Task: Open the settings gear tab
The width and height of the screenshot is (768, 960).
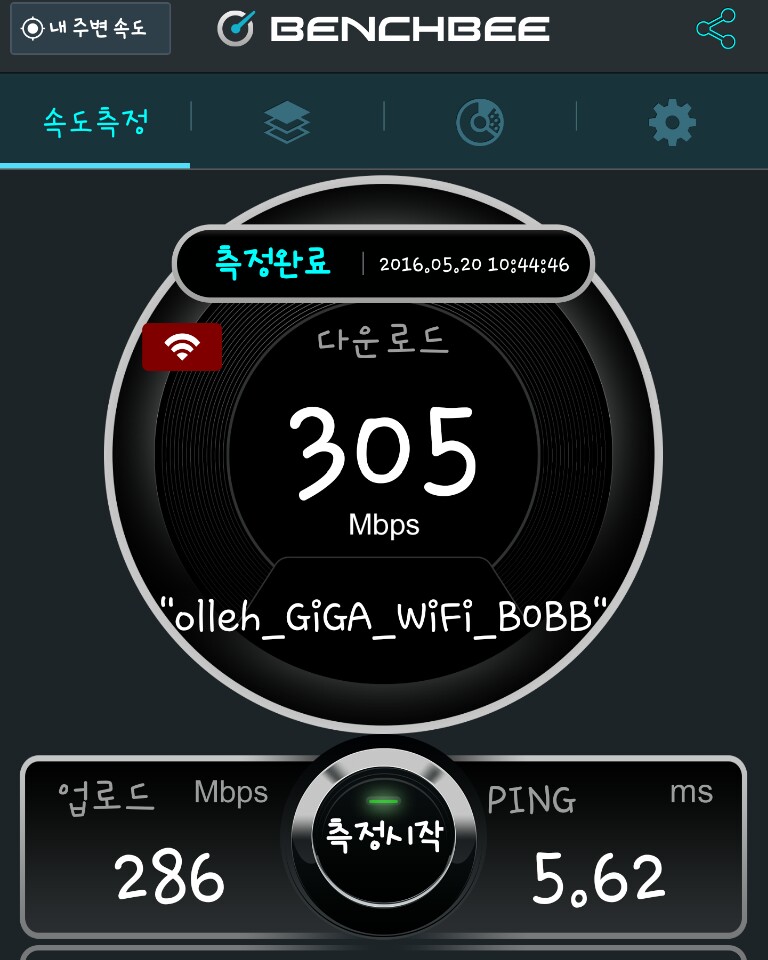Action: (x=672, y=123)
